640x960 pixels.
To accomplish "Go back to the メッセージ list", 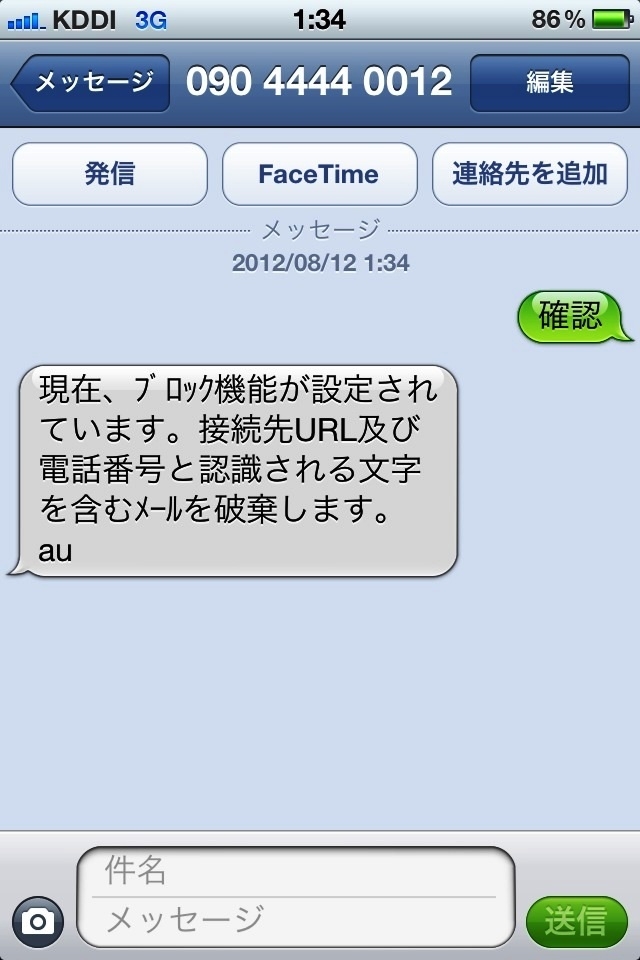I will [x=92, y=82].
